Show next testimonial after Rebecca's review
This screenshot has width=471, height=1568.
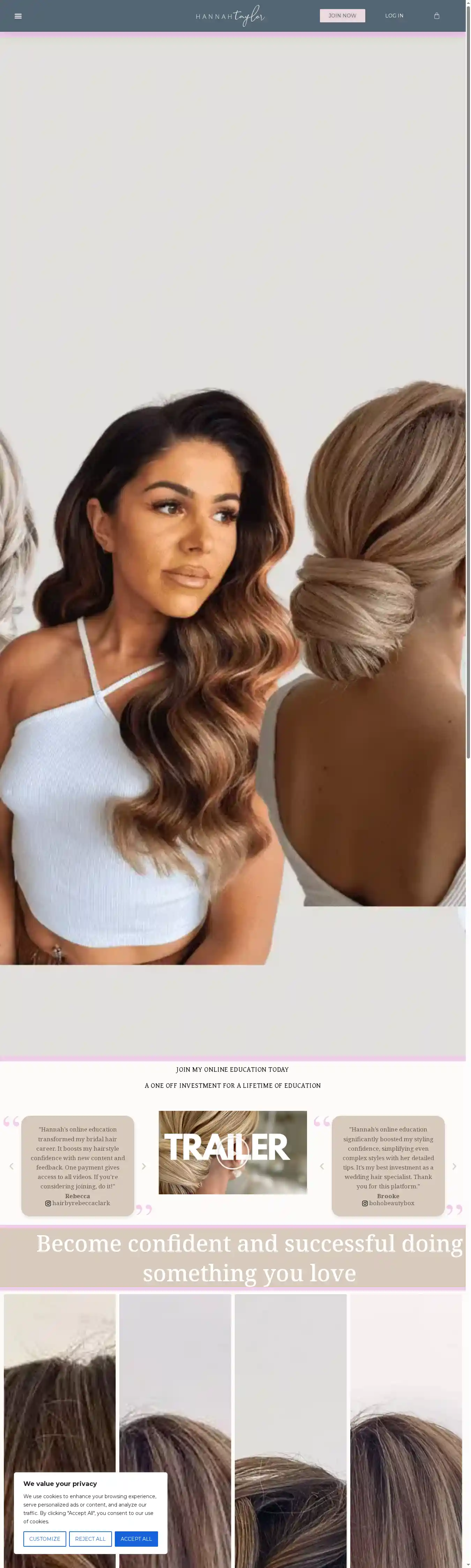pos(144,1166)
